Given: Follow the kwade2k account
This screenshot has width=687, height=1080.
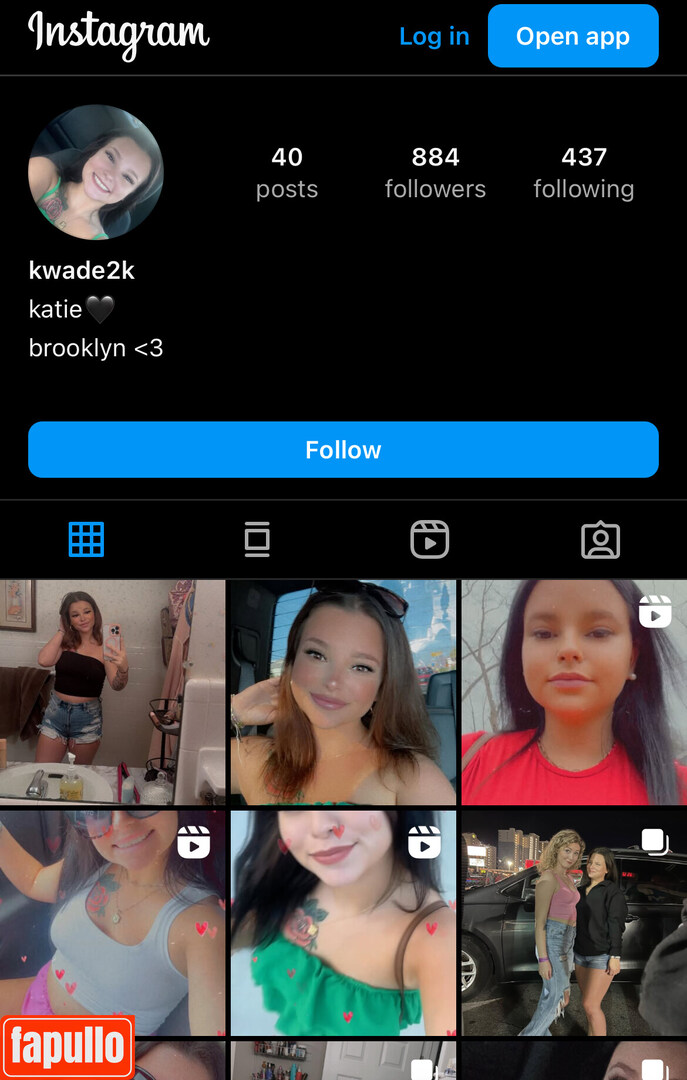Looking at the screenshot, I should 343,450.
